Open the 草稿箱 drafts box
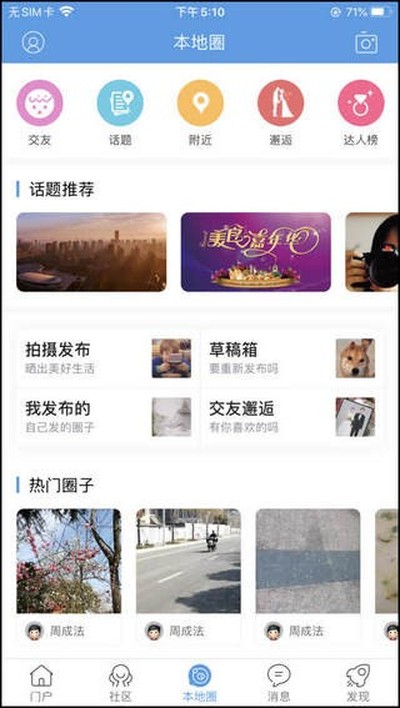The height and width of the screenshot is (708, 400). (x=292, y=358)
